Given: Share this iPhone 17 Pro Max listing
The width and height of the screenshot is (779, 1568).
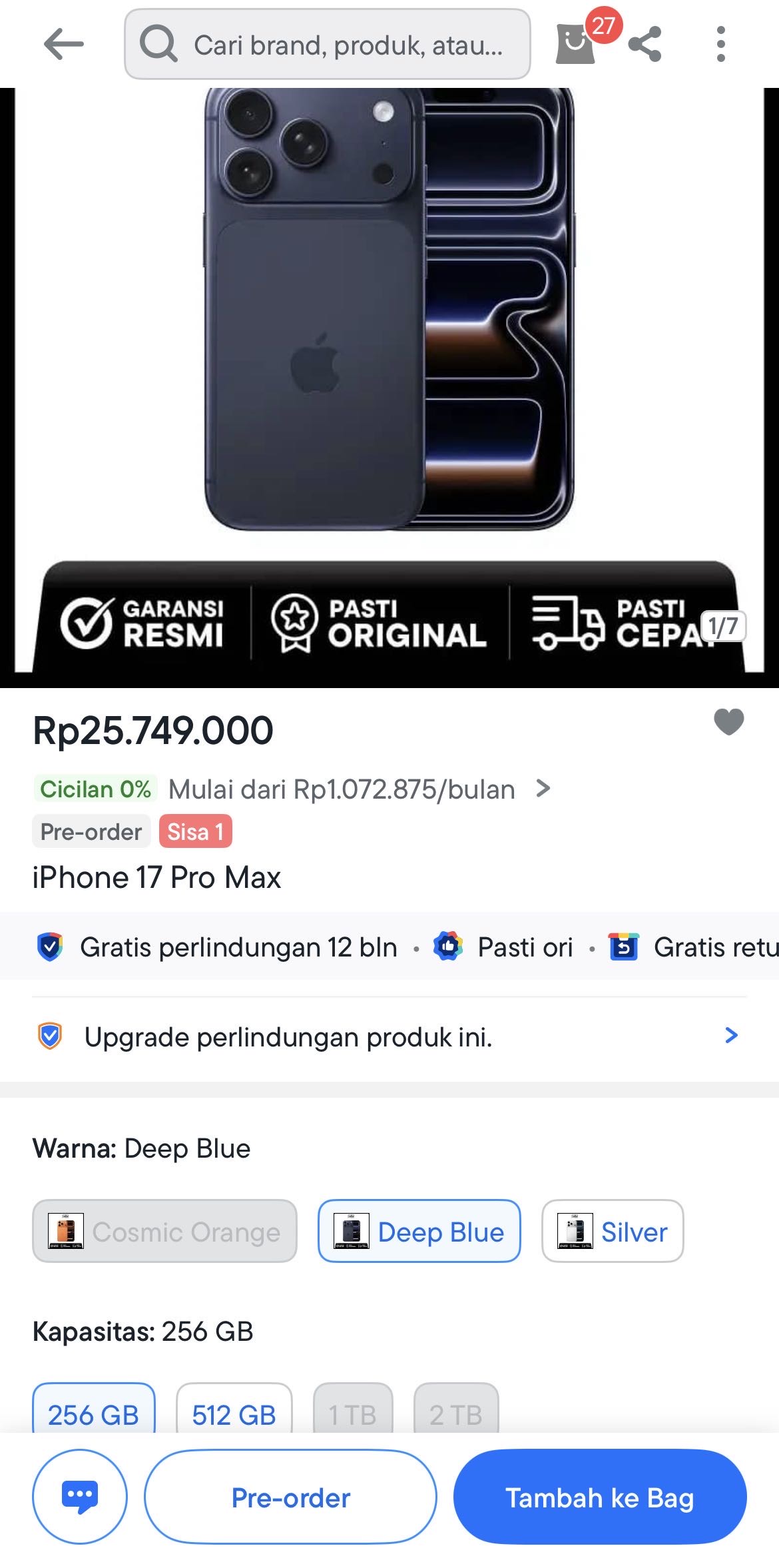Looking at the screenshot, I should tap(645, 45).
